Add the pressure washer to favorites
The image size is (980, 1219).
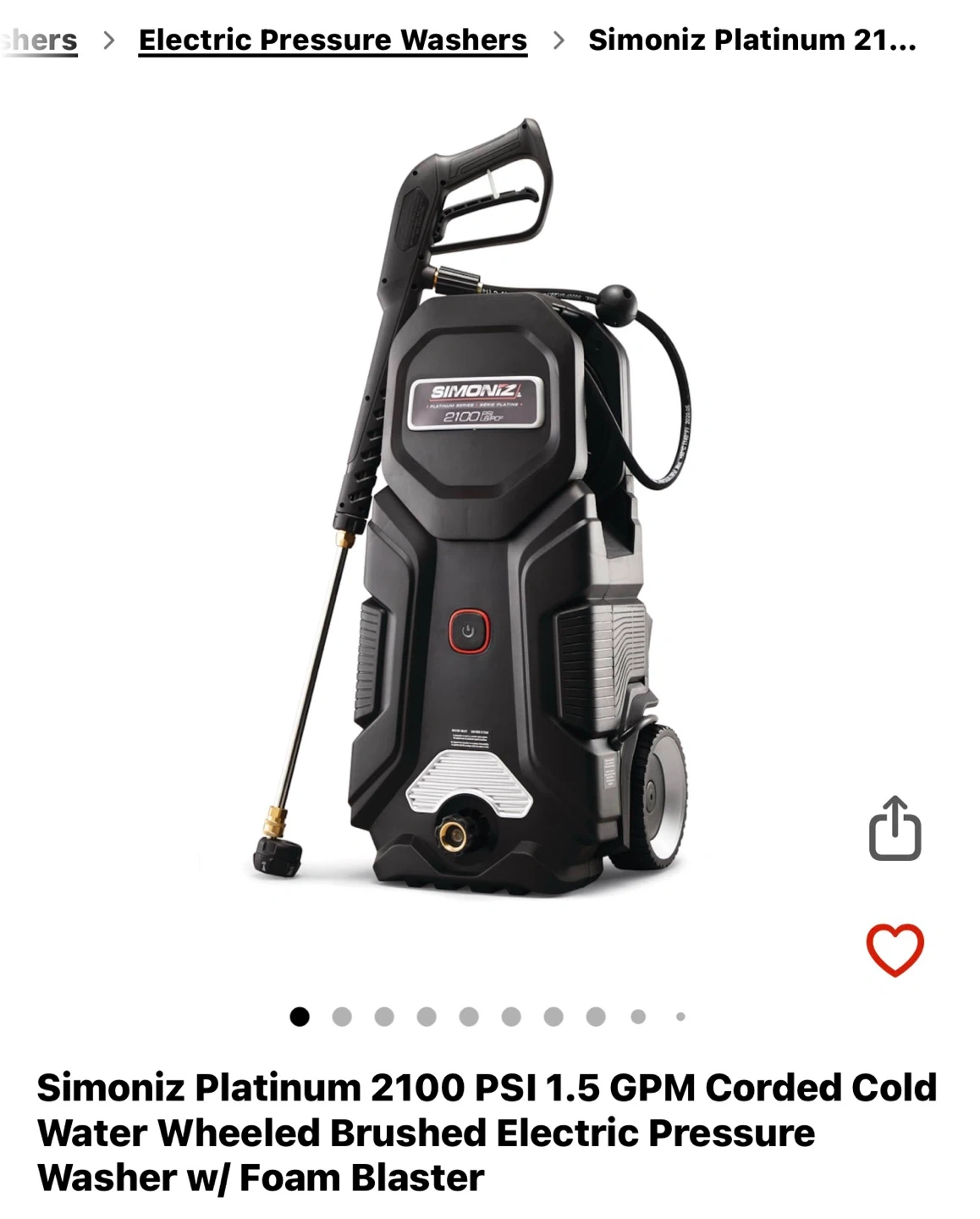pos(895,950)
